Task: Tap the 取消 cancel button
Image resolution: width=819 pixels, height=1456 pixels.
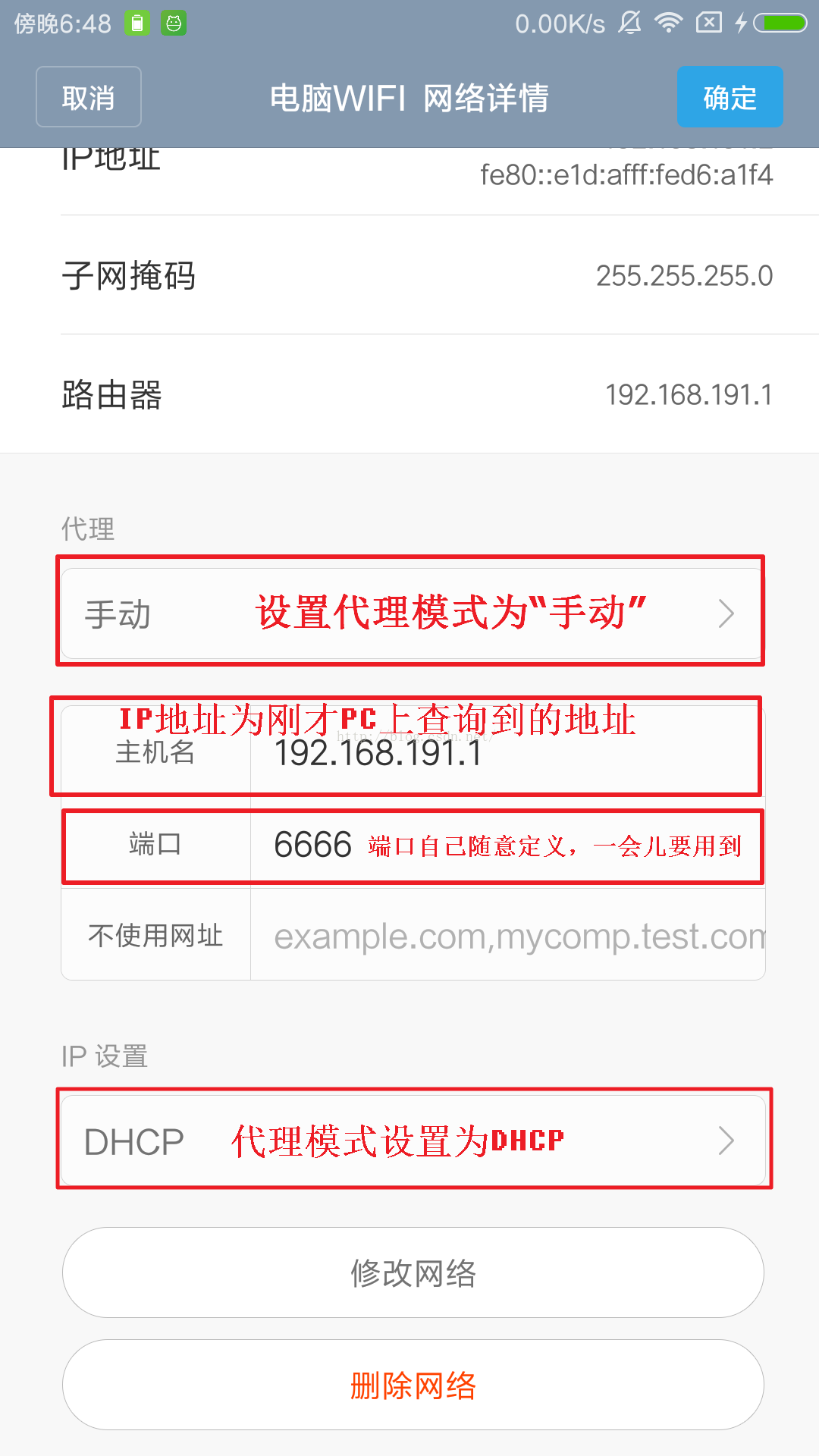Action: pyautogui.click(x=89, y=97)
